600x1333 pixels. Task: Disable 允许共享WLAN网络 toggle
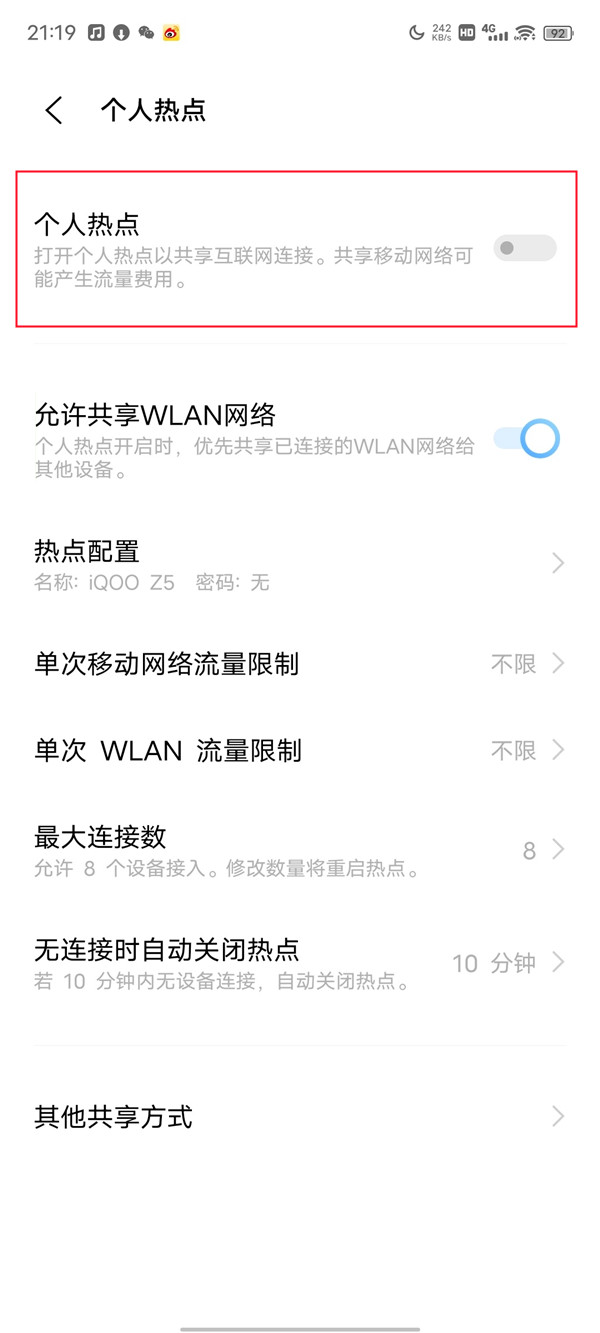(x=526, y=439)
